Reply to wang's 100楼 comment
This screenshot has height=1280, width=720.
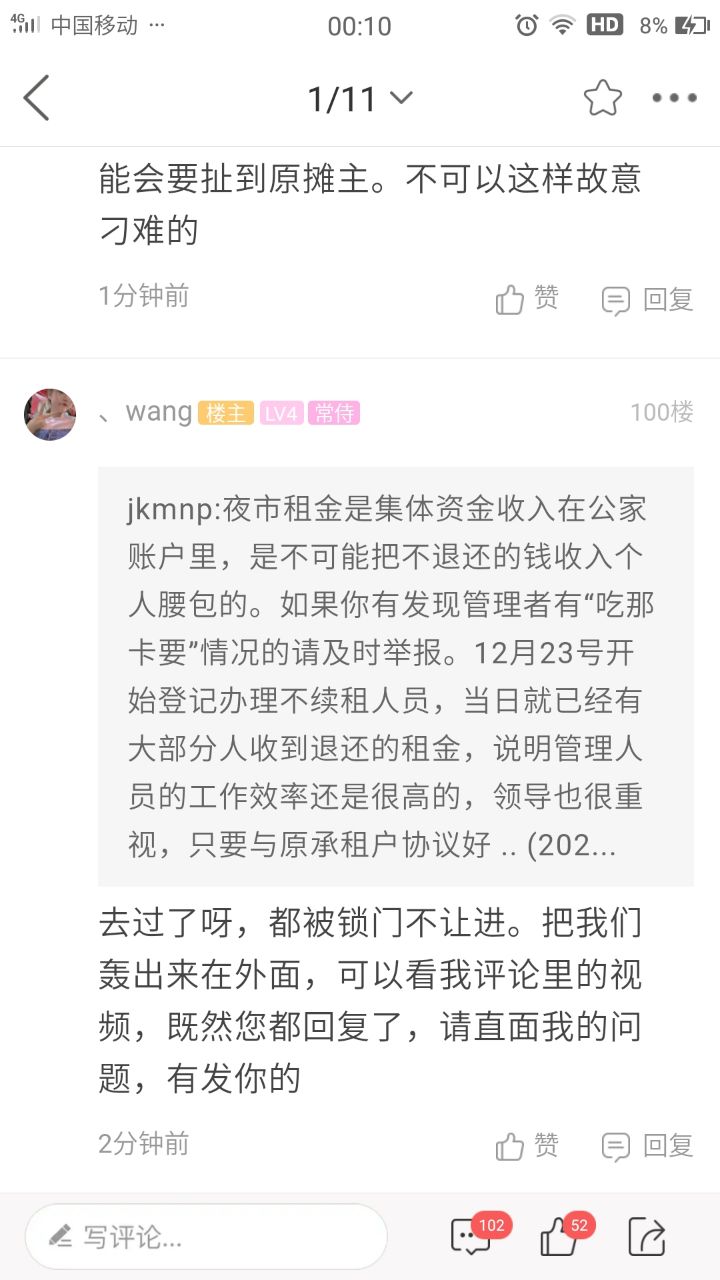[647, 1146]
